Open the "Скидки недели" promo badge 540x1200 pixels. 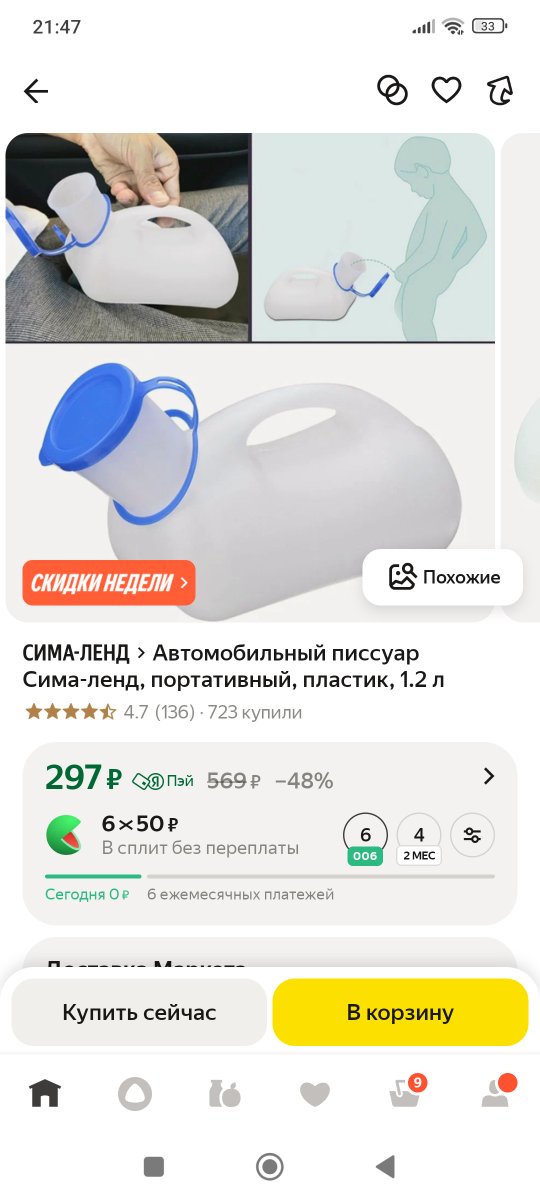point(109,583)
